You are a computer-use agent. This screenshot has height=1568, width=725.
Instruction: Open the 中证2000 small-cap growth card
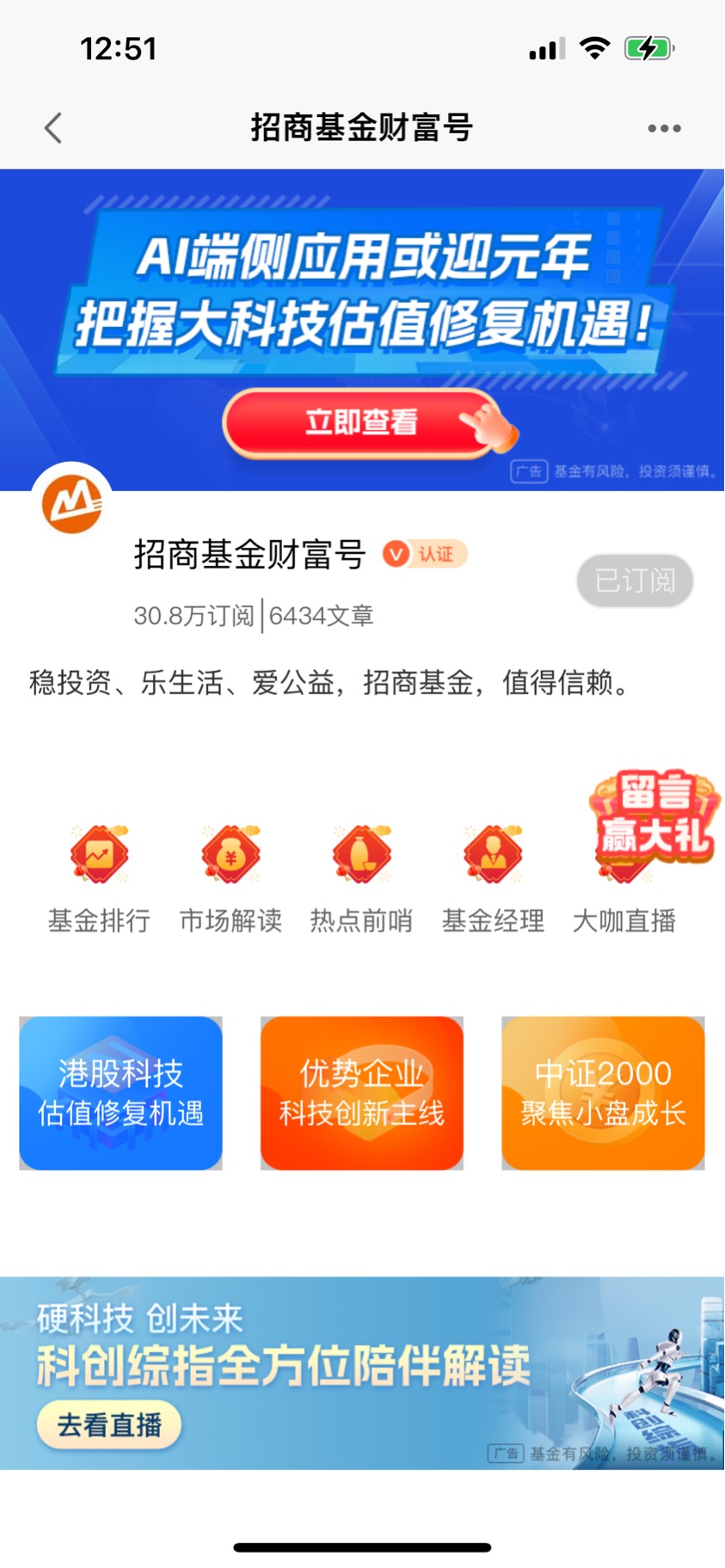click(603, 1093)
